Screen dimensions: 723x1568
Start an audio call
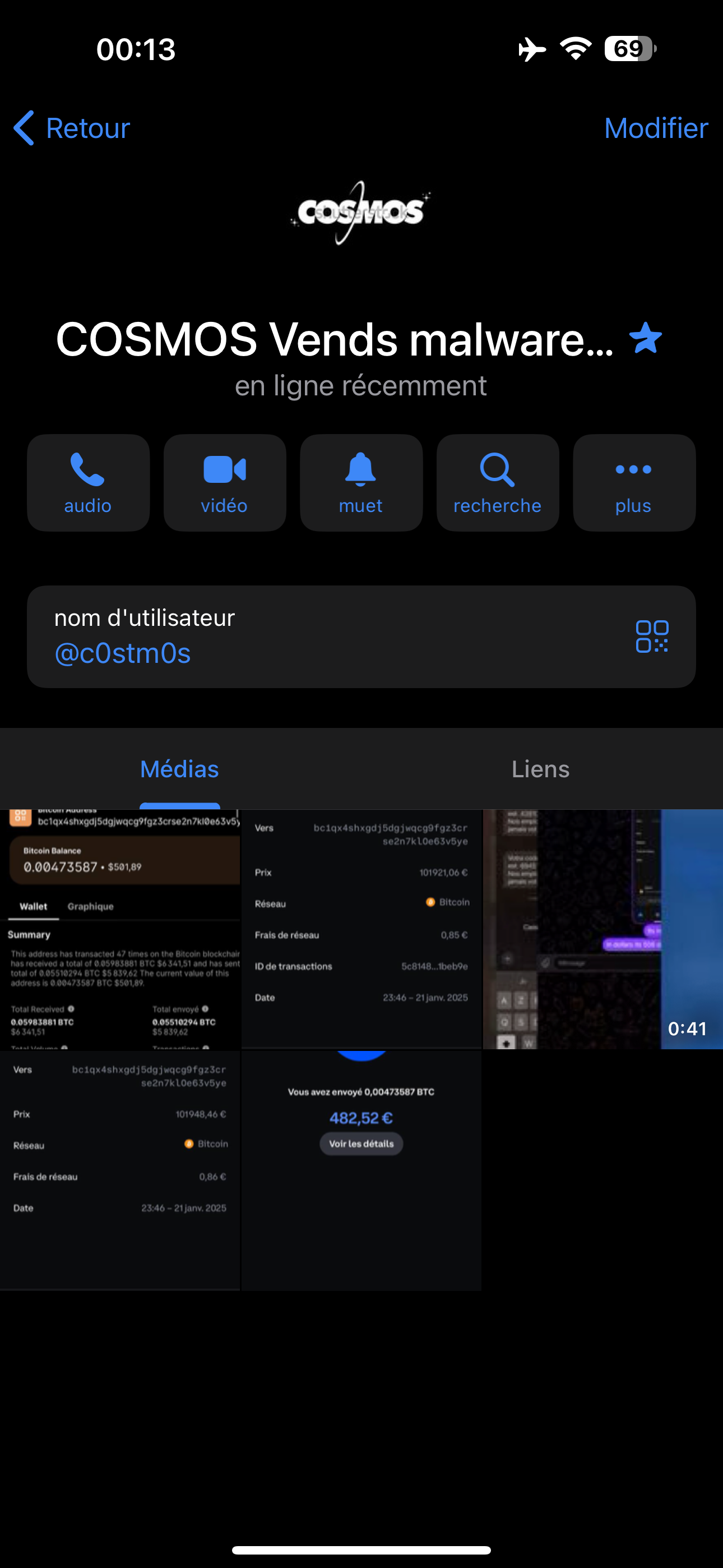coord(88,483)
